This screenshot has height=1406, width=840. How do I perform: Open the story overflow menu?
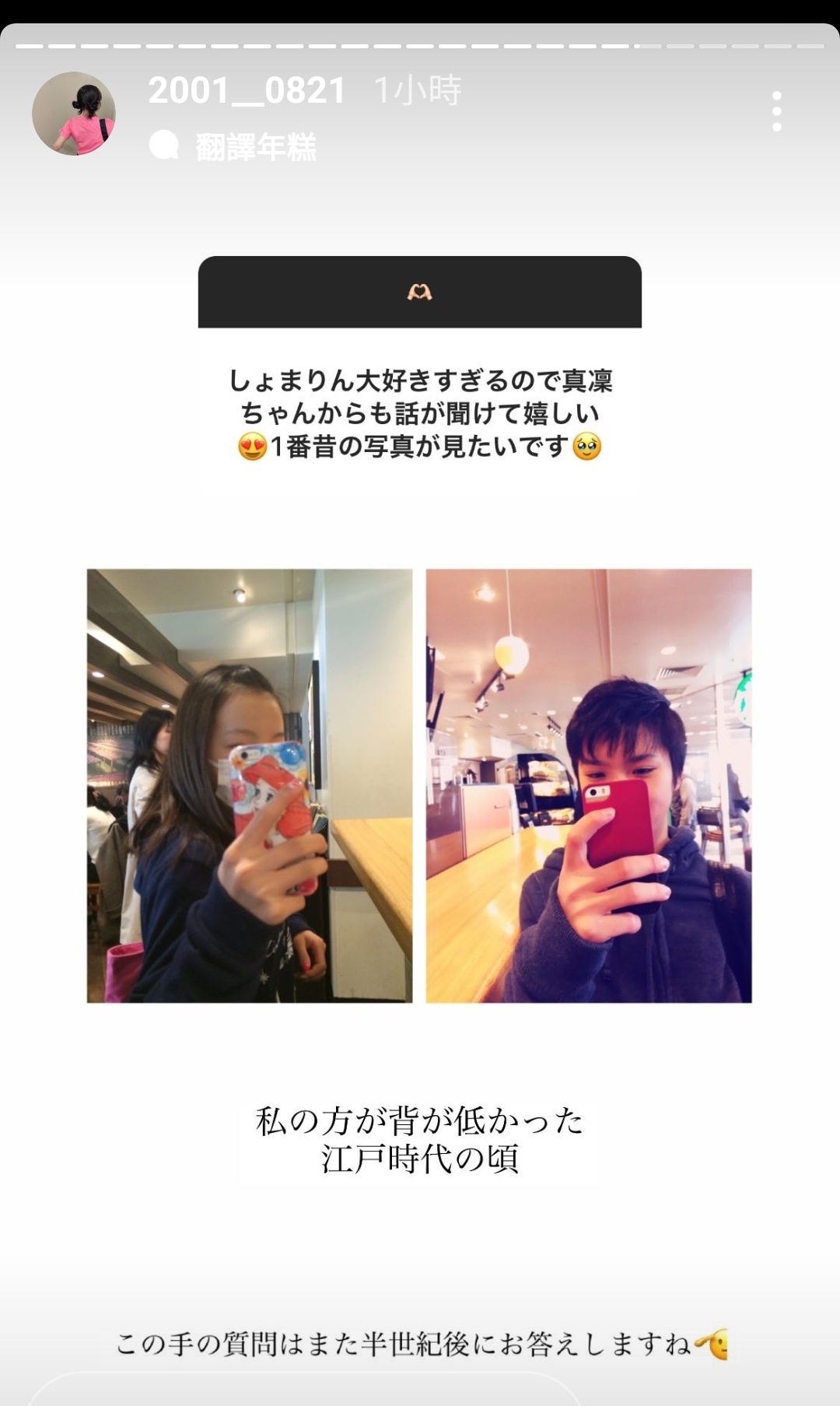[776, 111]
